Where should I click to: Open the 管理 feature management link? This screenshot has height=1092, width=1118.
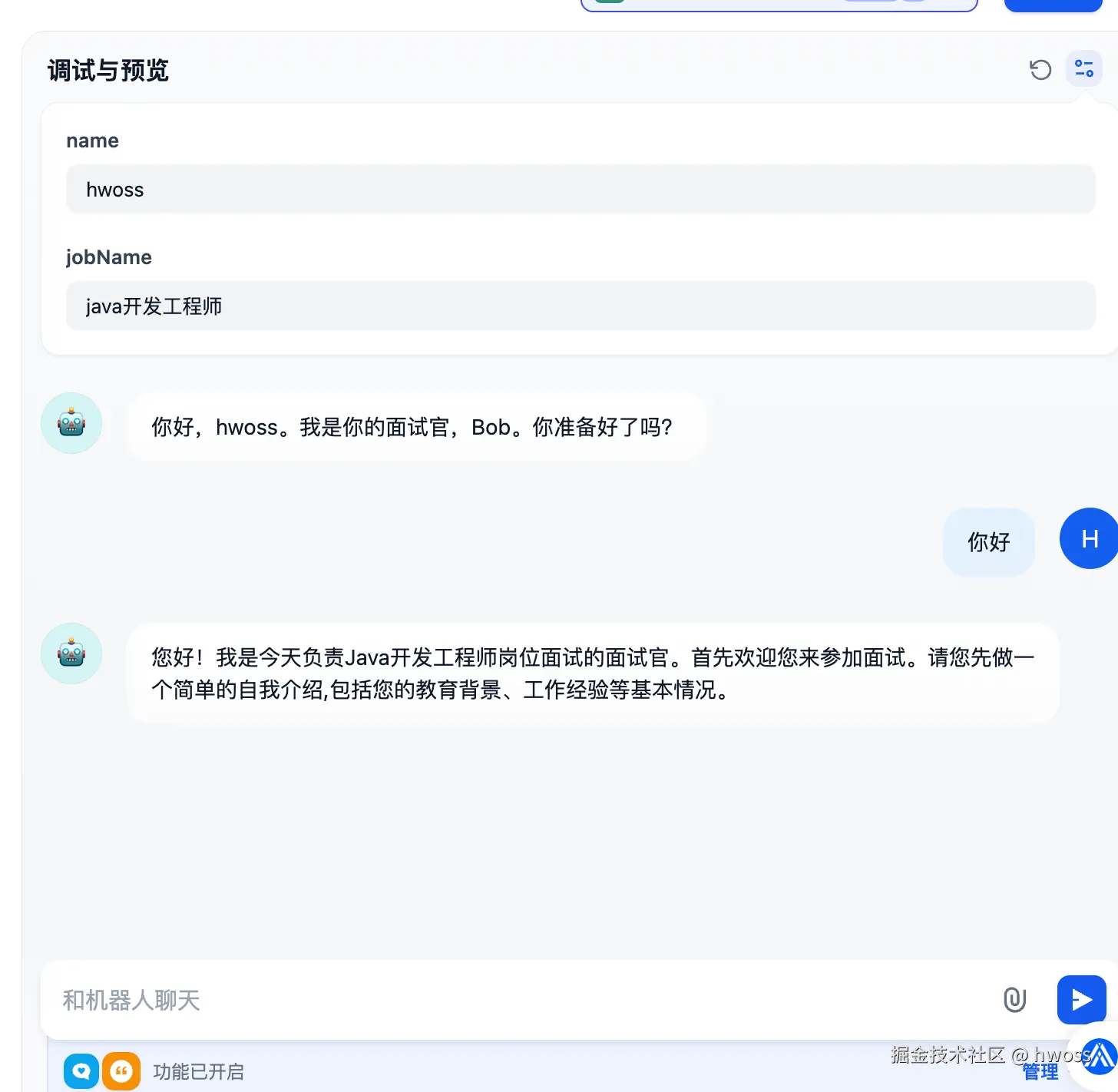[x=1040, y=1073]
